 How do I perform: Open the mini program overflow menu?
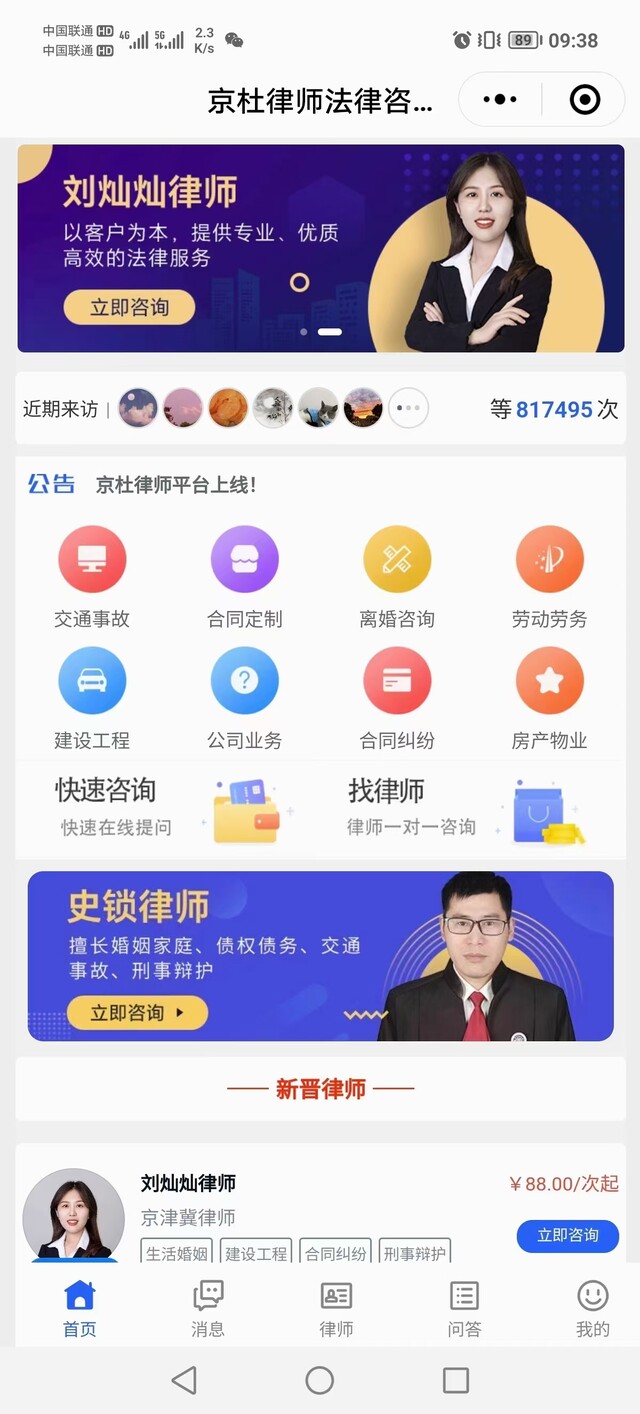pos(500,99)
